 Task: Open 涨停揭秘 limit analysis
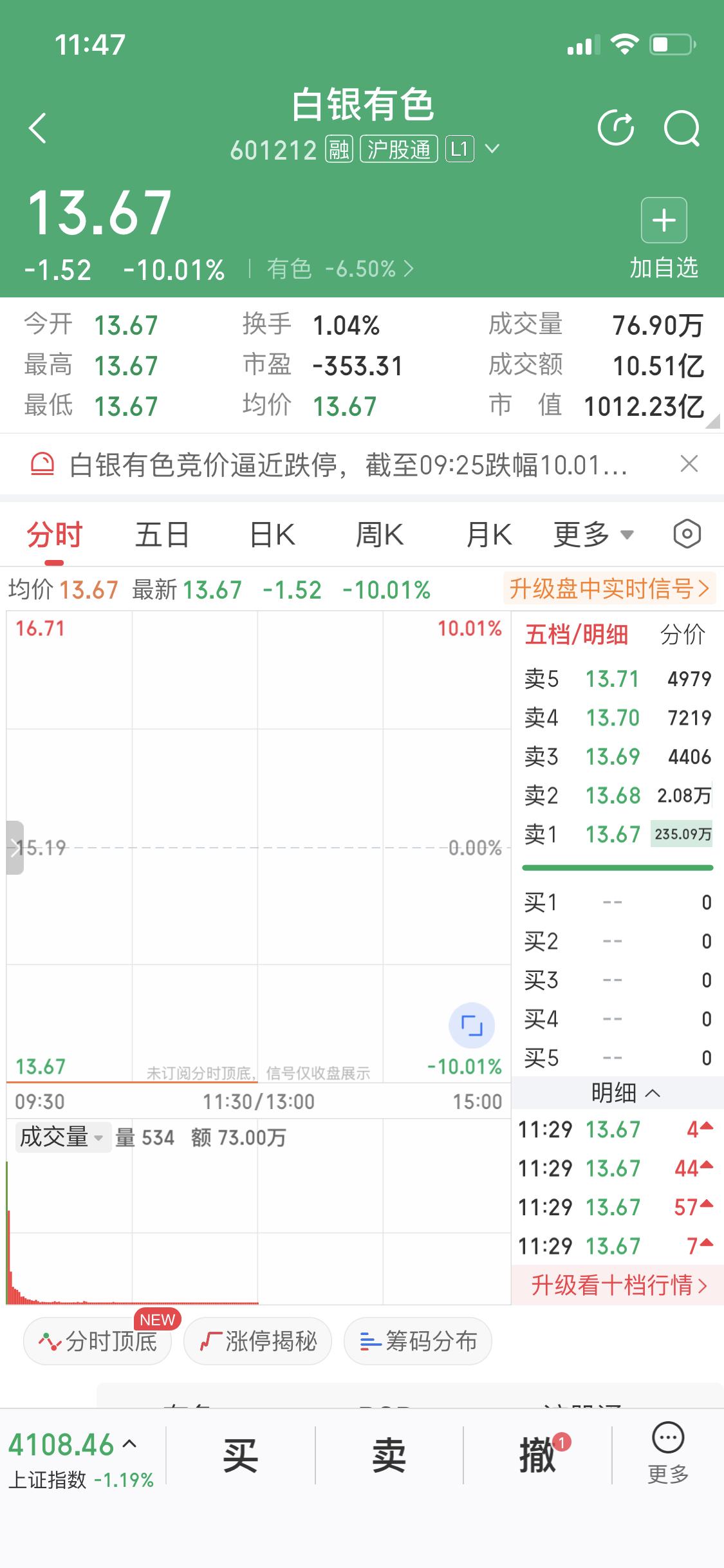point(257,1341)
